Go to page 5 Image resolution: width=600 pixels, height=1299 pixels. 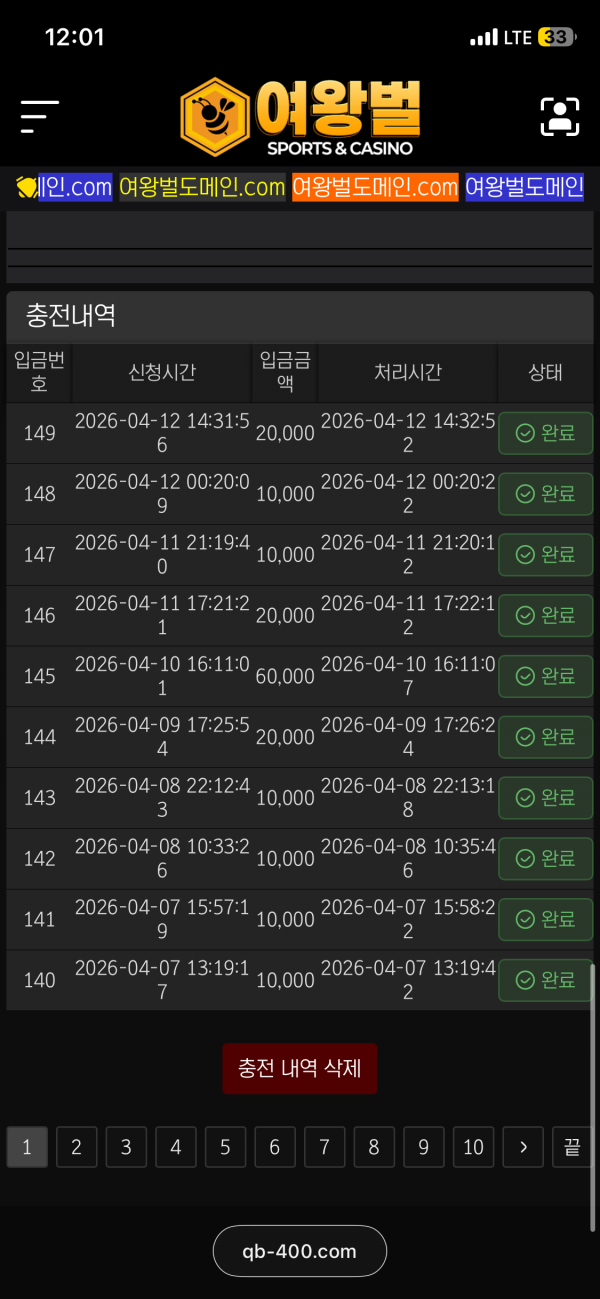point(225,1147)
